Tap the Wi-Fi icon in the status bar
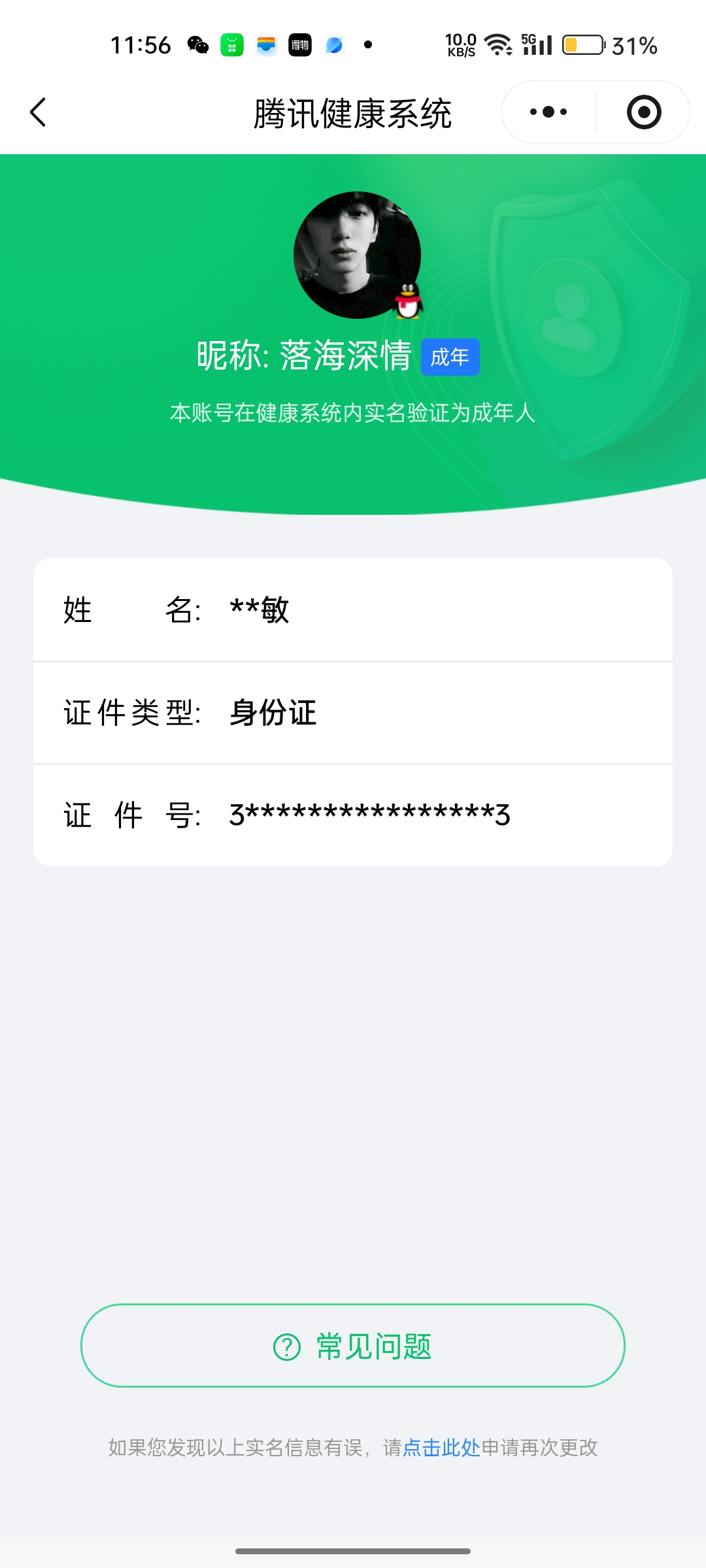706x1568 pixels. tap(496, 42)
